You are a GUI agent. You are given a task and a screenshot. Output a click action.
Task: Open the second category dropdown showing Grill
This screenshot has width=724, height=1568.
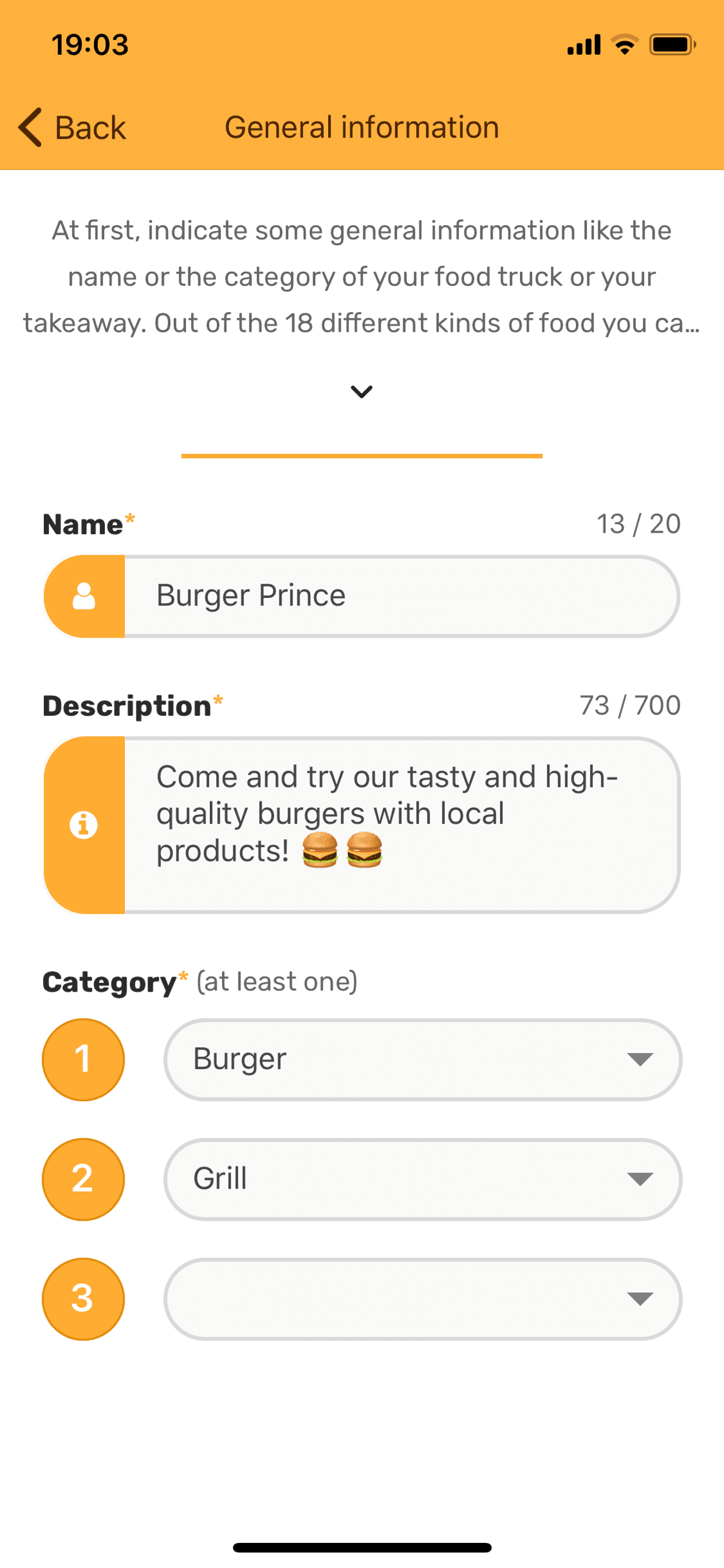(x=422, y=1179)
